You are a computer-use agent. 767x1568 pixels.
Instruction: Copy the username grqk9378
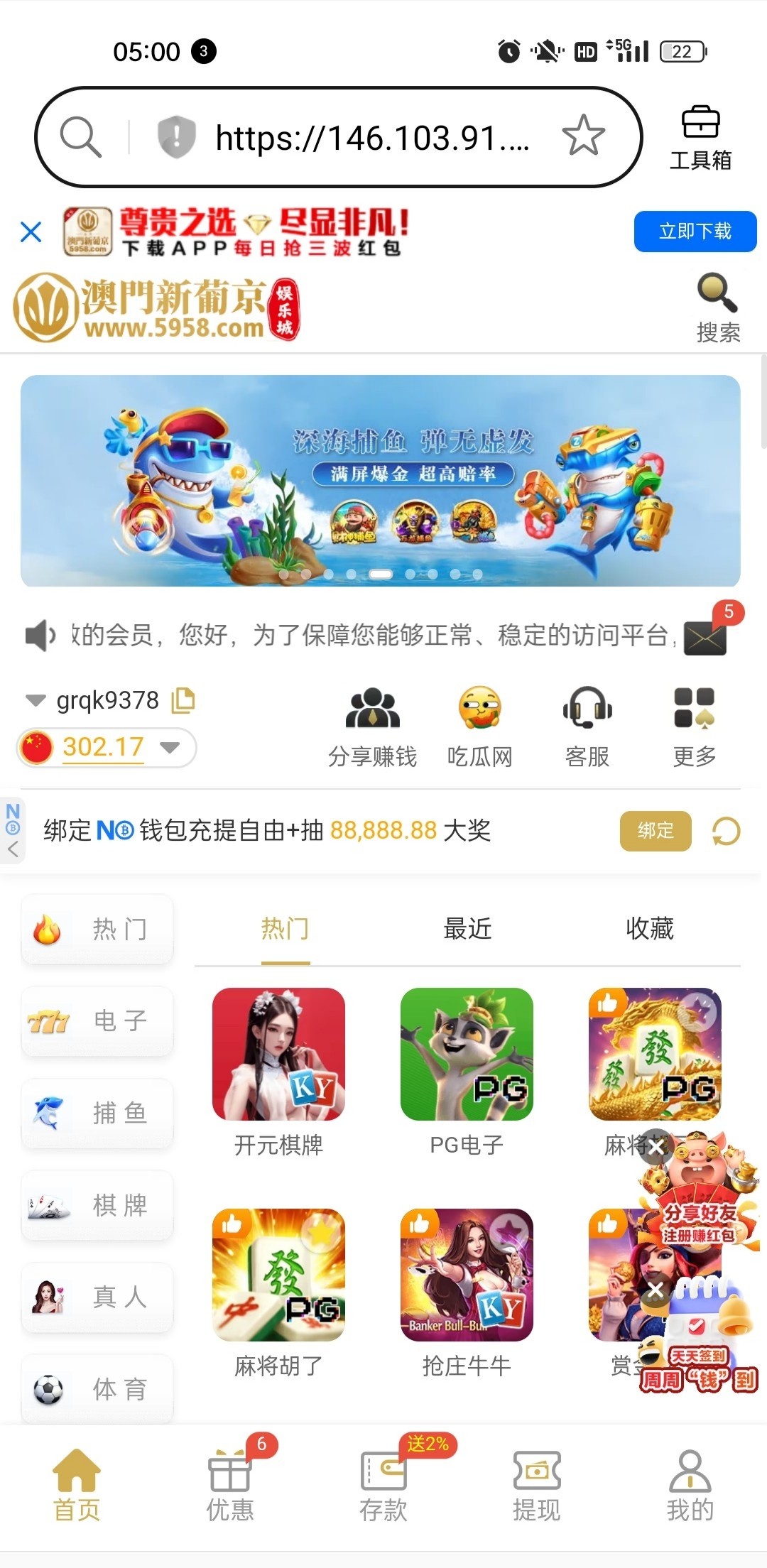(183, 700)
